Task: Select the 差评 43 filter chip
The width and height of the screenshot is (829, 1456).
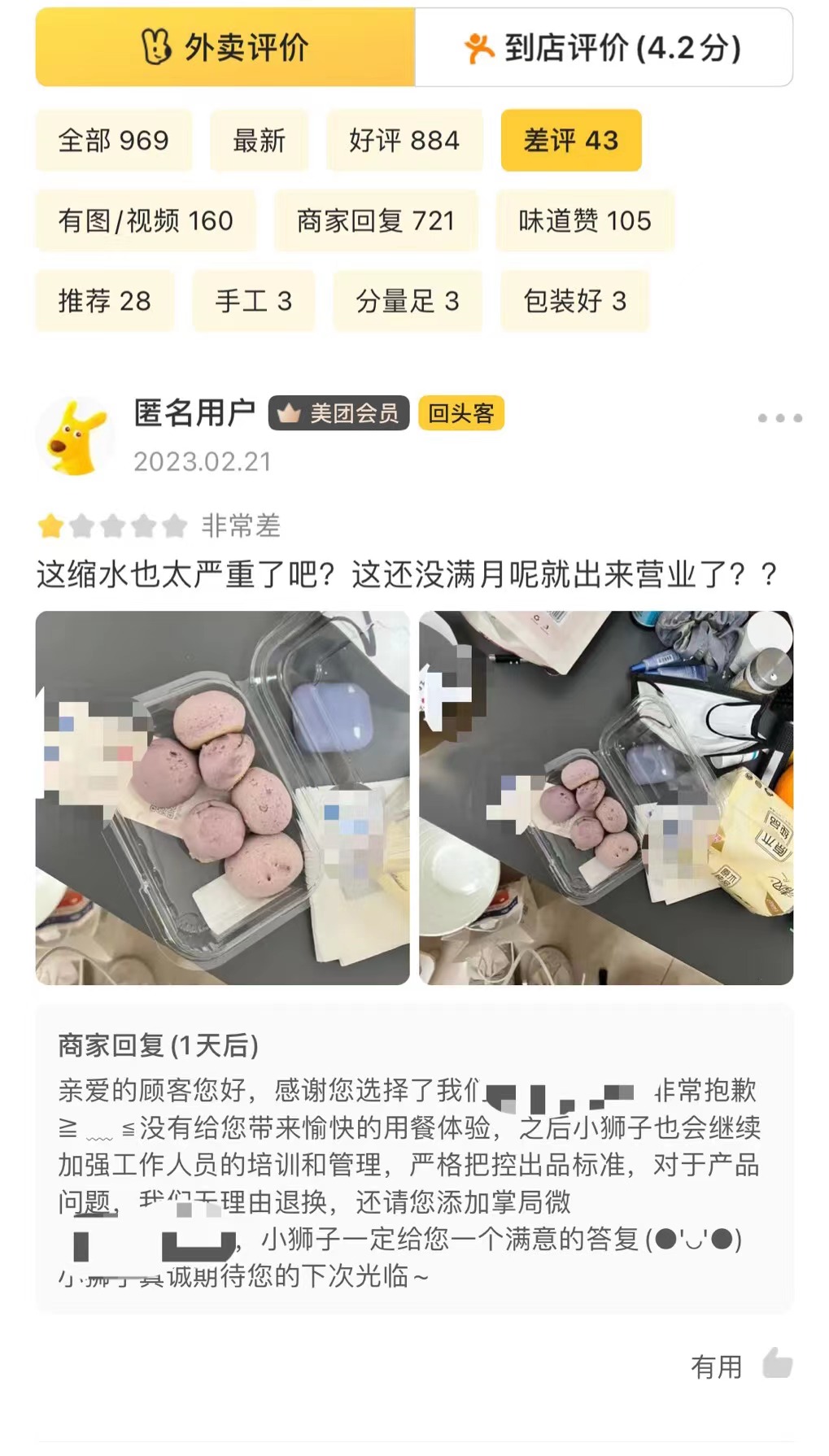Action: click(x=571, y=141)
